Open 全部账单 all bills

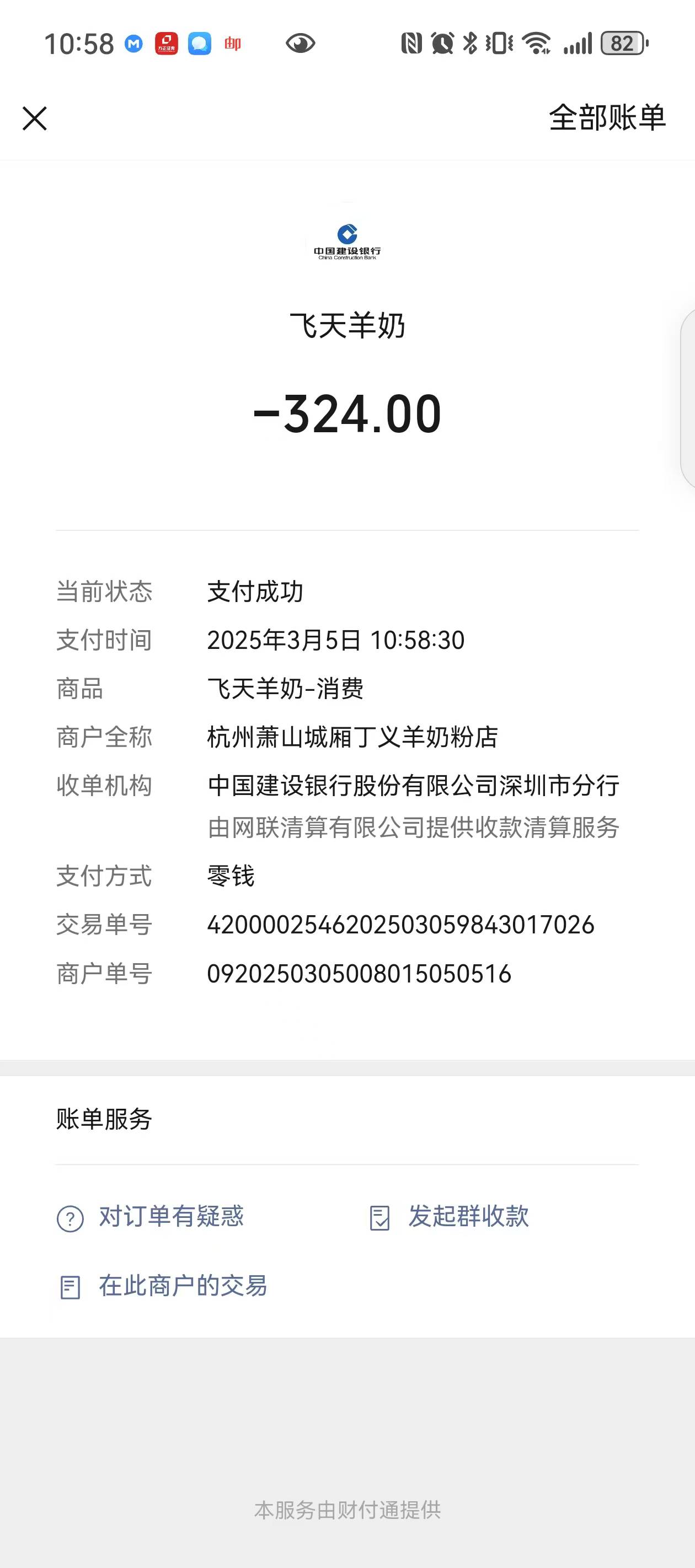click(607, 117)
